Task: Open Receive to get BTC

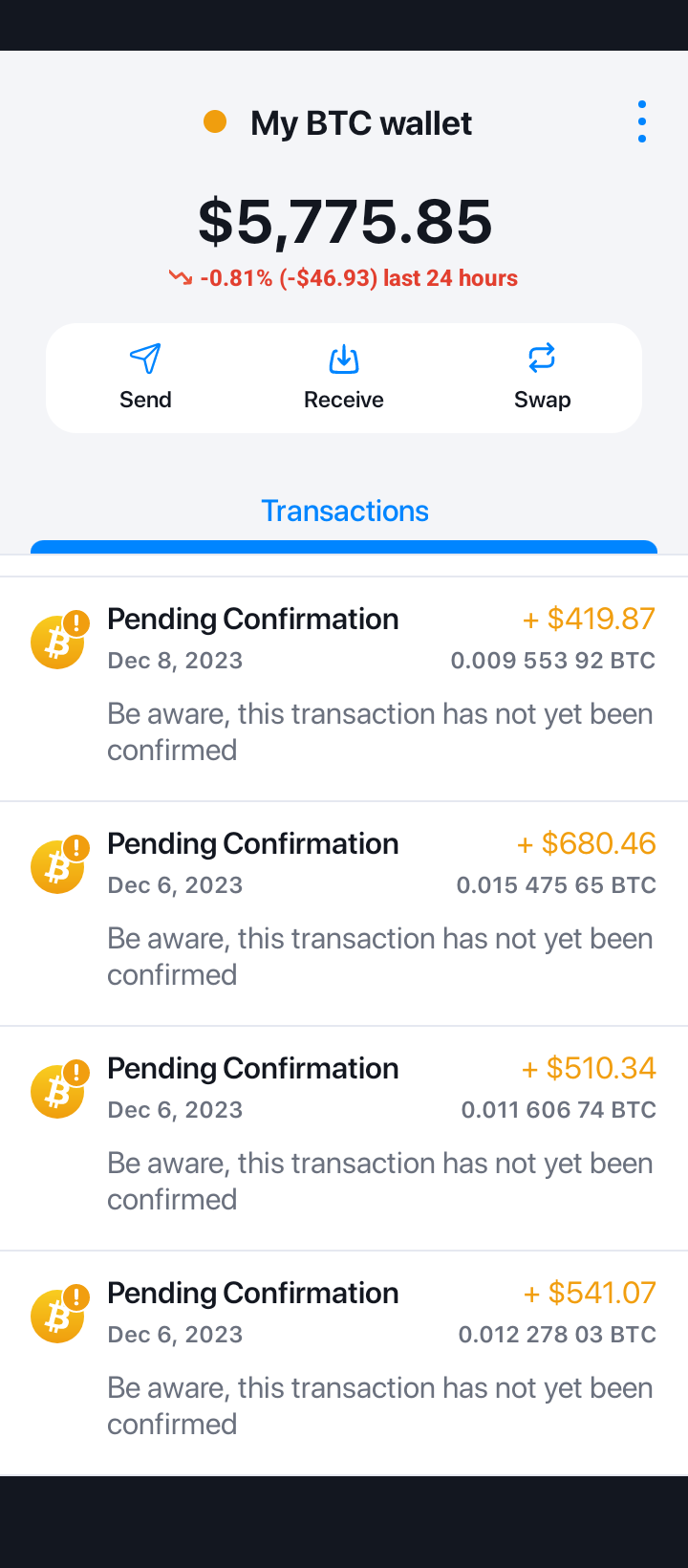Action: point(344,379)
